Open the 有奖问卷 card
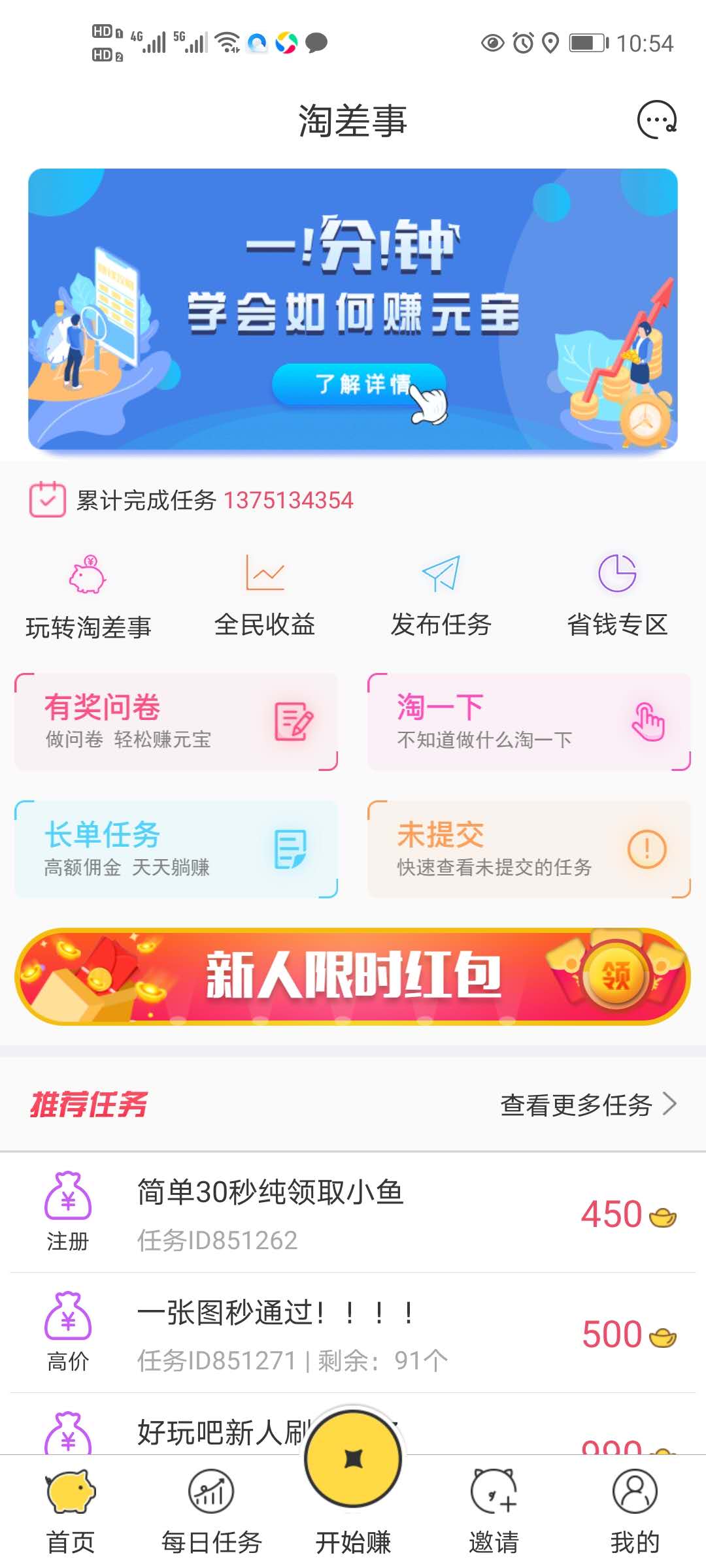706x1568 pixels. pos(176,722)
